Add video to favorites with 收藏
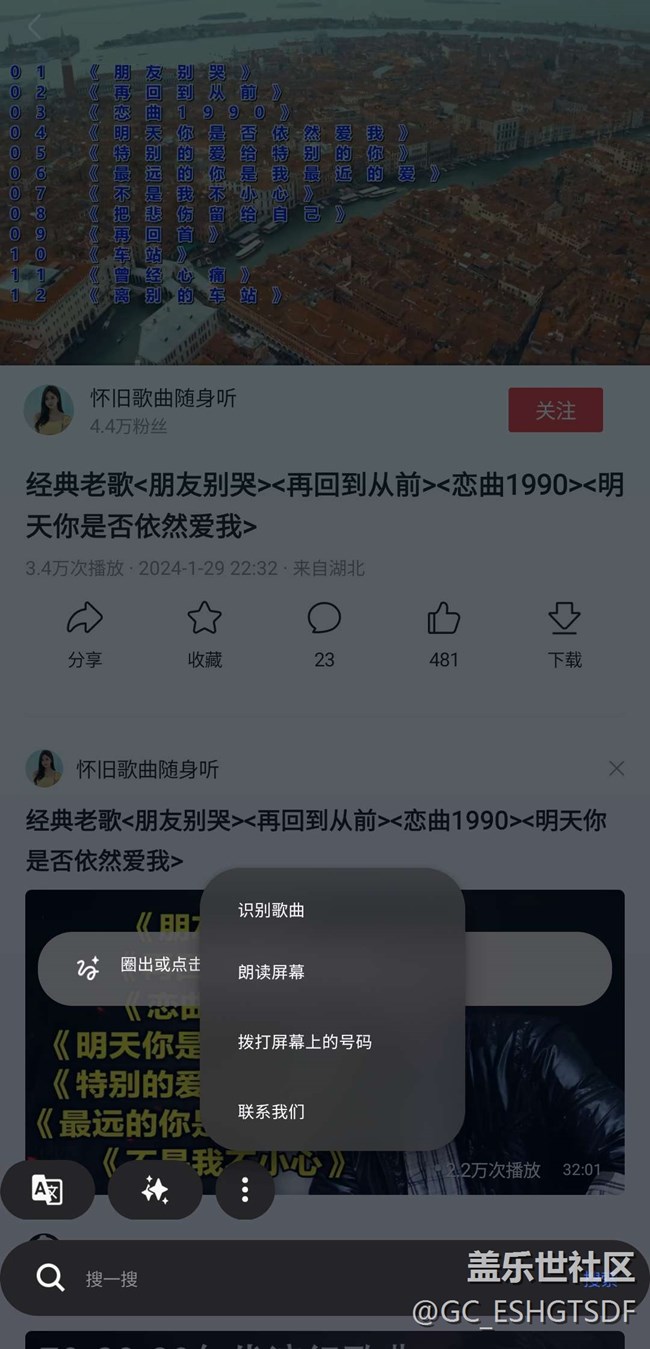The height and width of the screenshot is (1349, 650). (205, 634)
